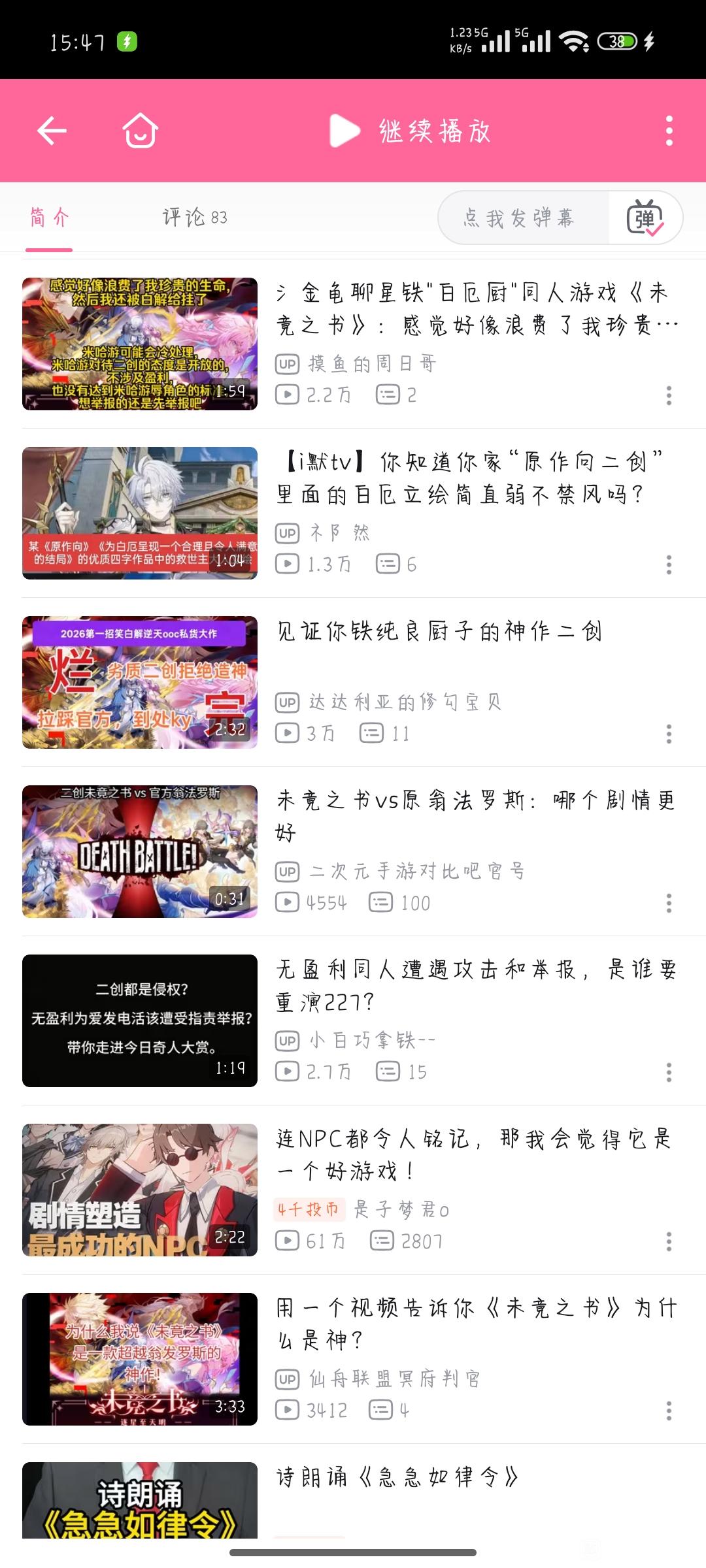Open the 【i默tv】 video about 白厄立绘
Screen dimensions: 706x1568
469,478
